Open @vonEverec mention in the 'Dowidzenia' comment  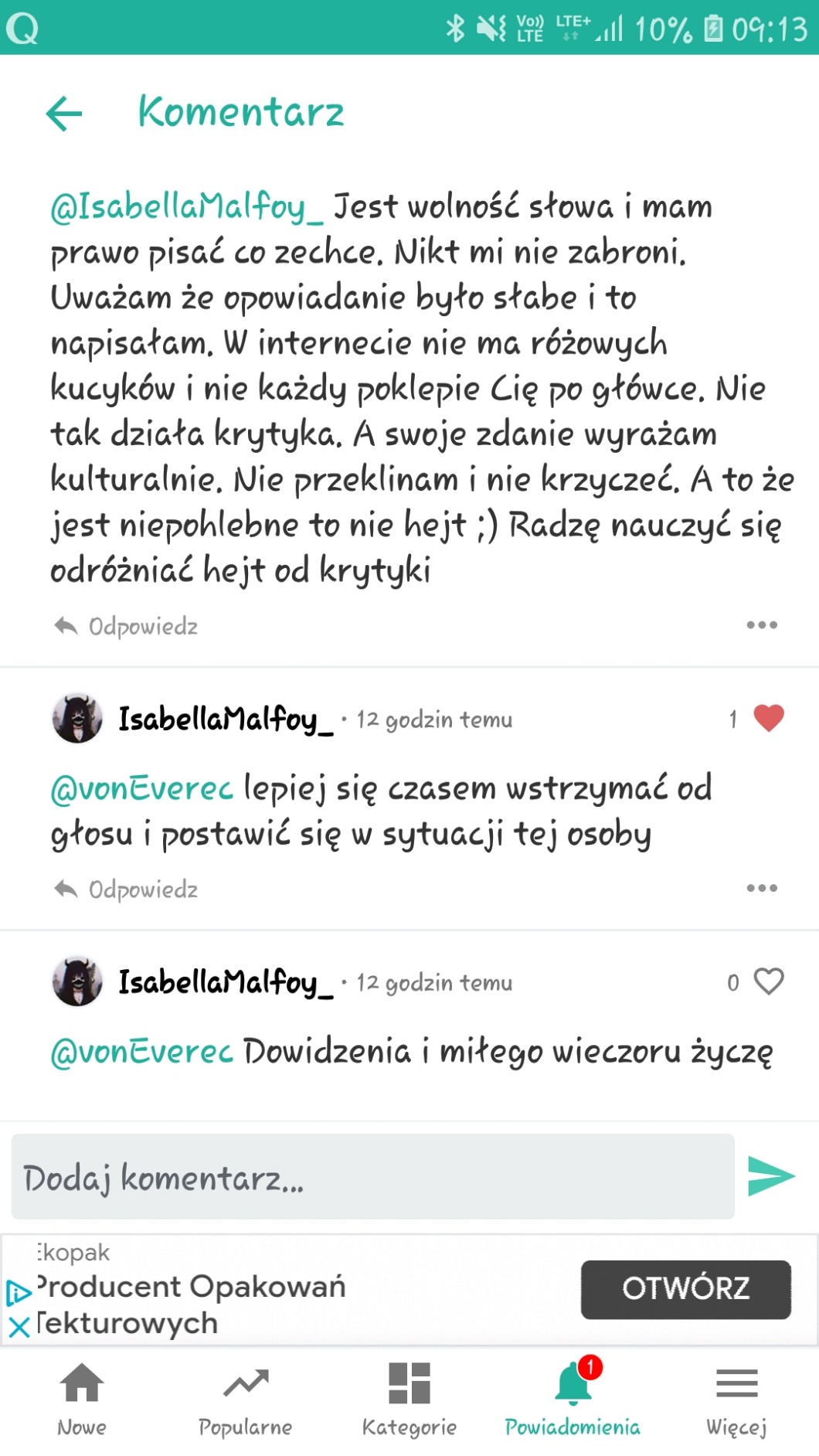141,1052
